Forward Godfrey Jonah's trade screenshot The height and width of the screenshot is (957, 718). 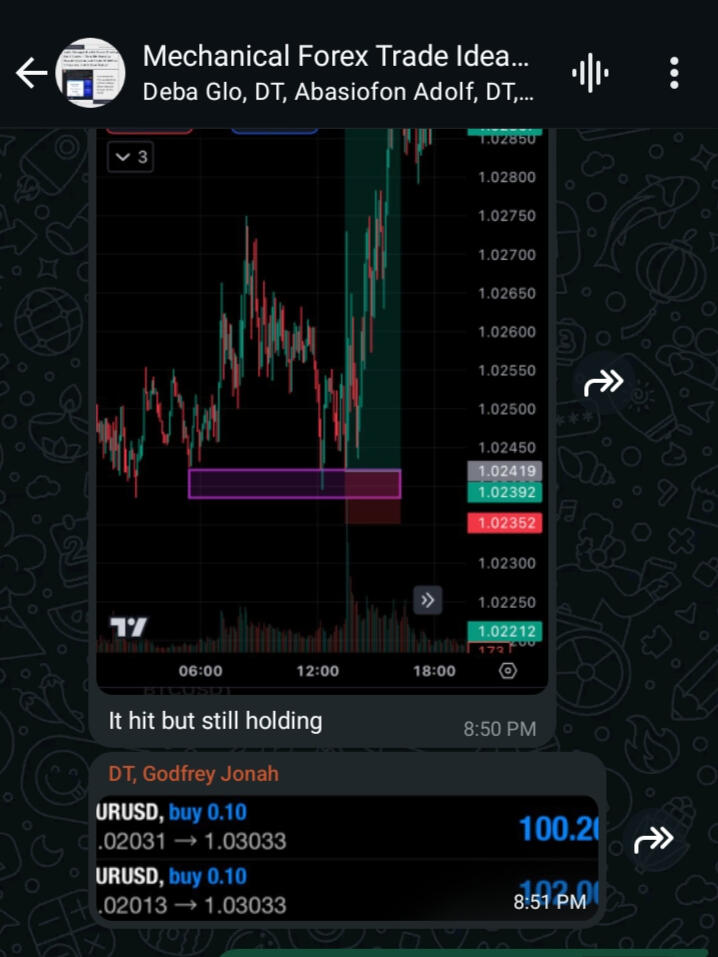pyautogui.click(x=653, y=842)
